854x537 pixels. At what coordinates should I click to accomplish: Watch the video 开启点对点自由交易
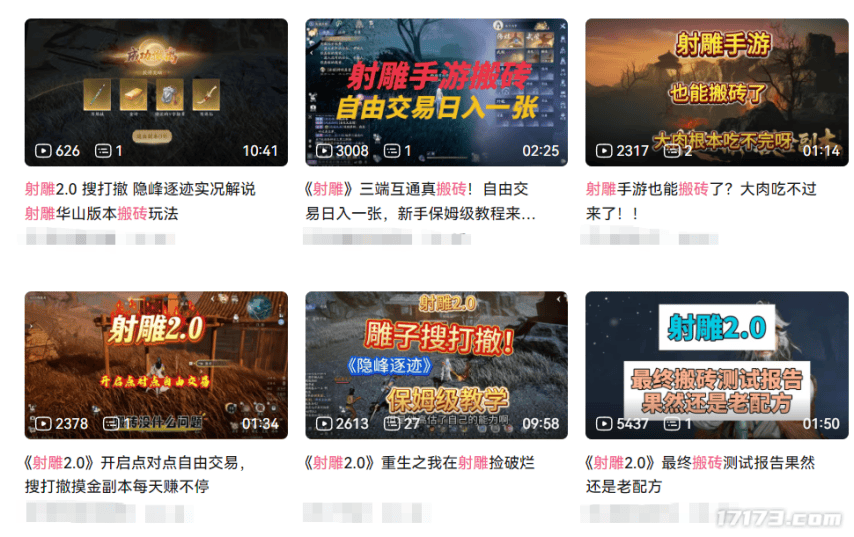156,365
